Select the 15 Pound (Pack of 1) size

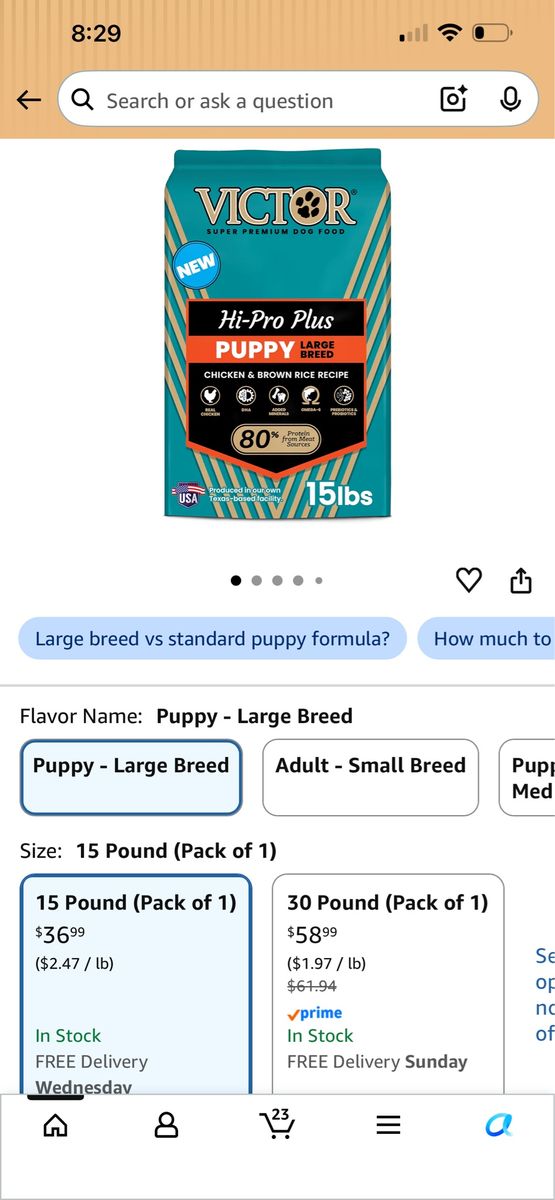[x=136, y=984]
